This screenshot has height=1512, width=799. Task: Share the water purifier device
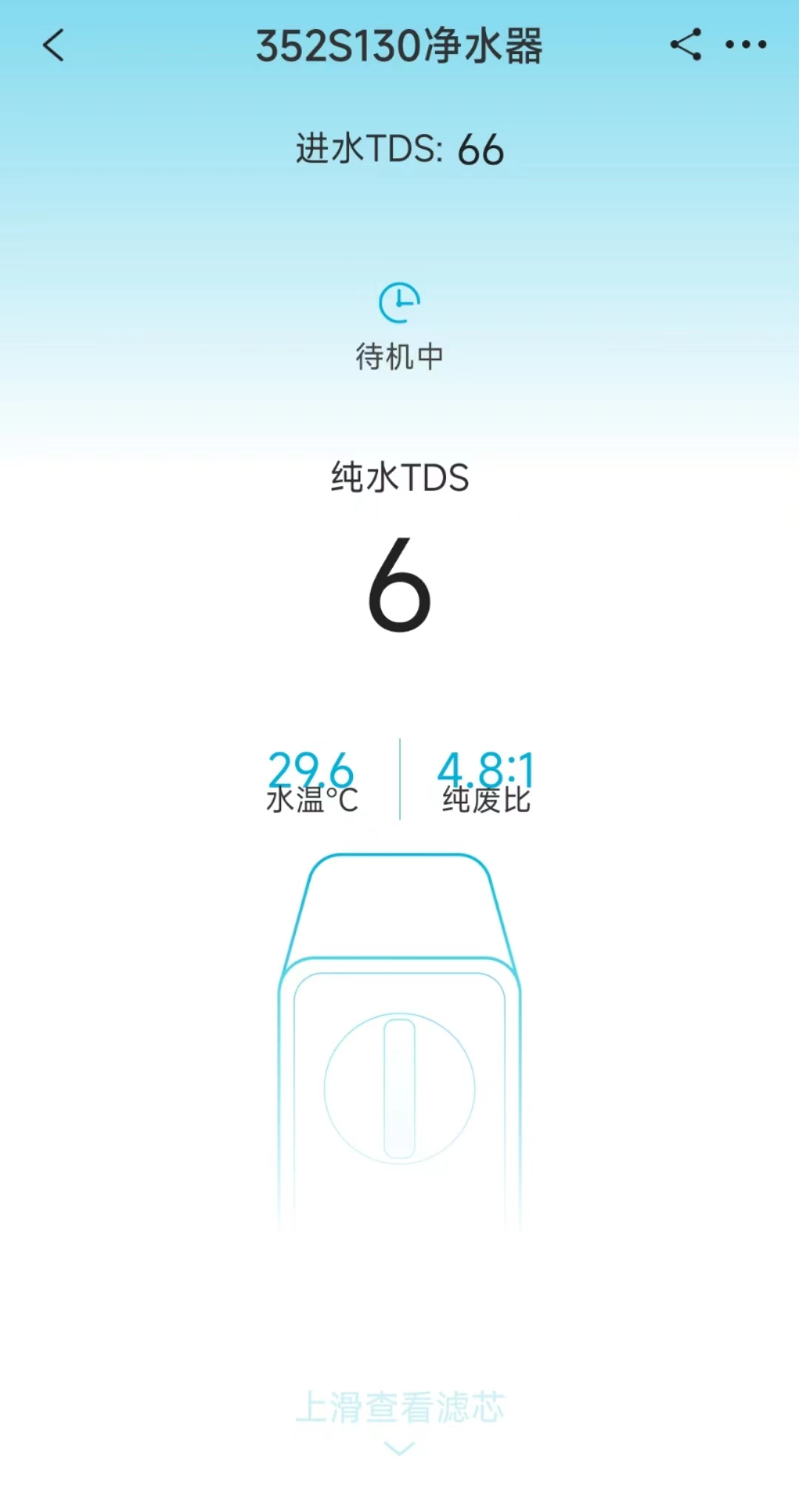click(686, 45)
